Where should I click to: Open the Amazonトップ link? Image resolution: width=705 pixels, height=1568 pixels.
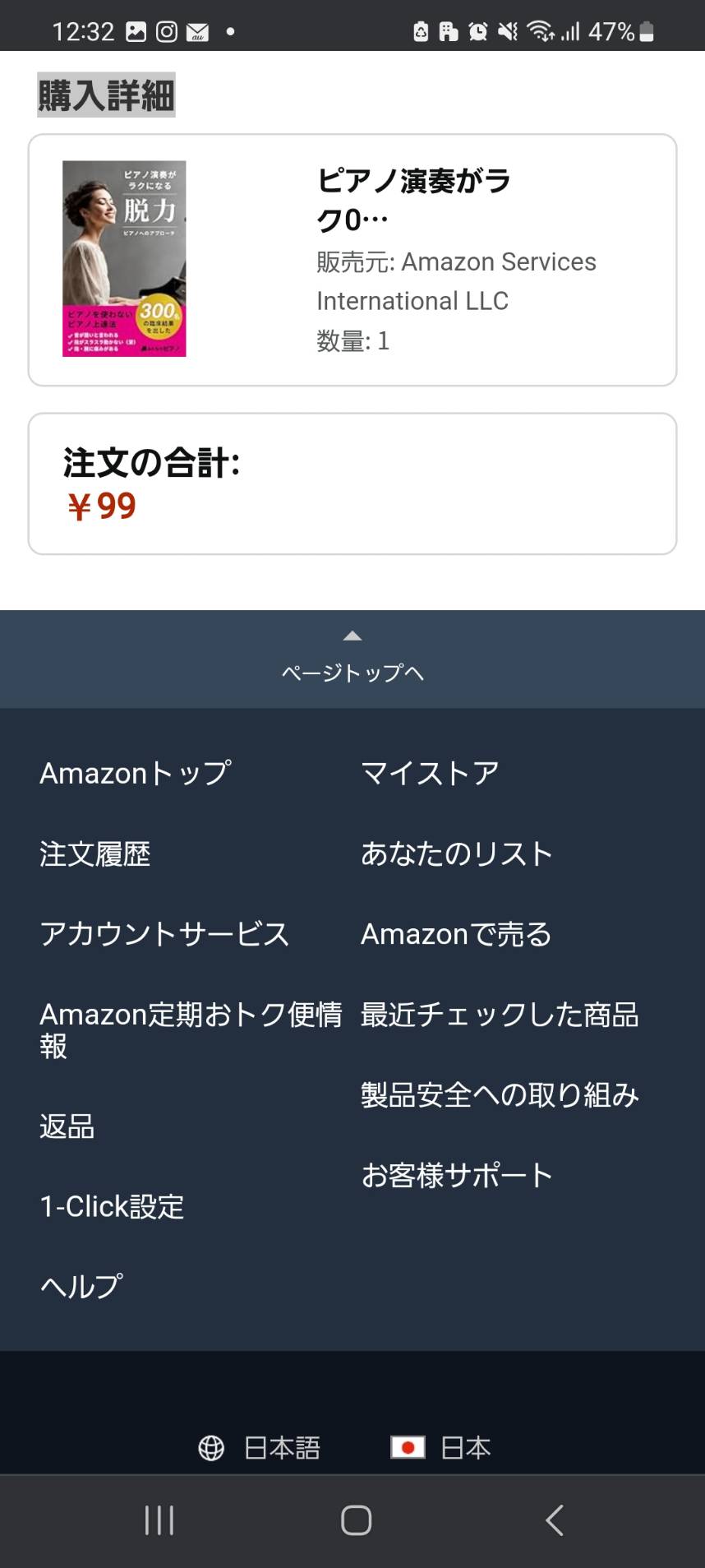pos(136,773)
